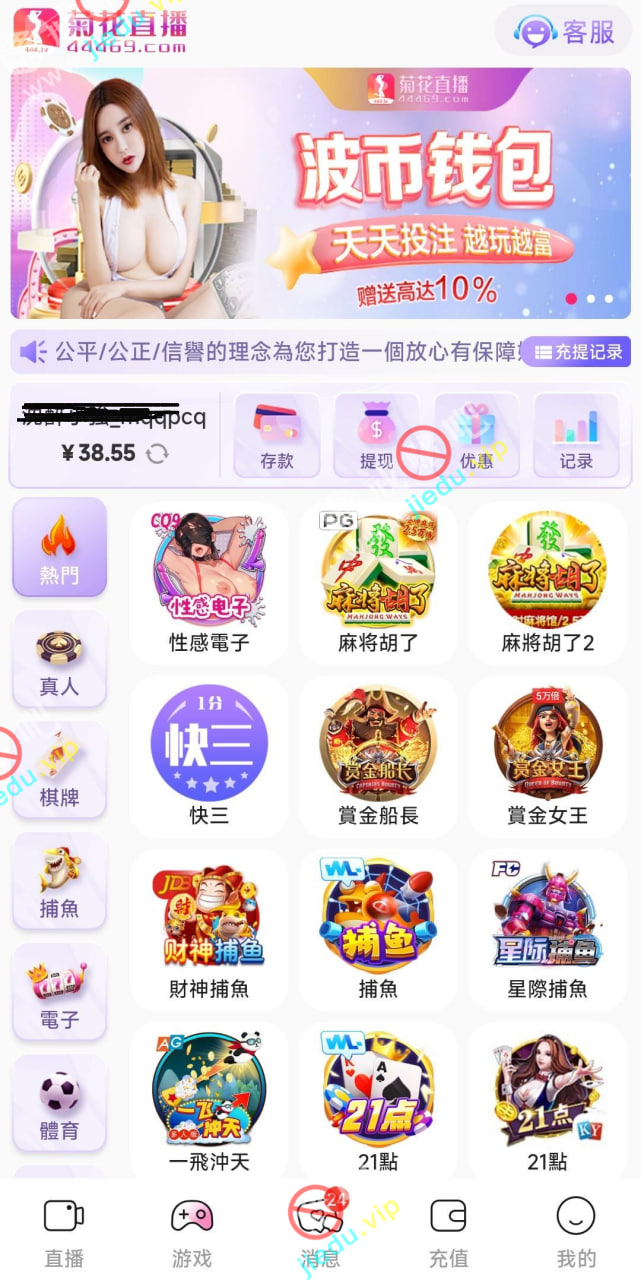Select the 棋牌 category
The width and height of the screenshot is (641, 1280).
pos(59,769)
